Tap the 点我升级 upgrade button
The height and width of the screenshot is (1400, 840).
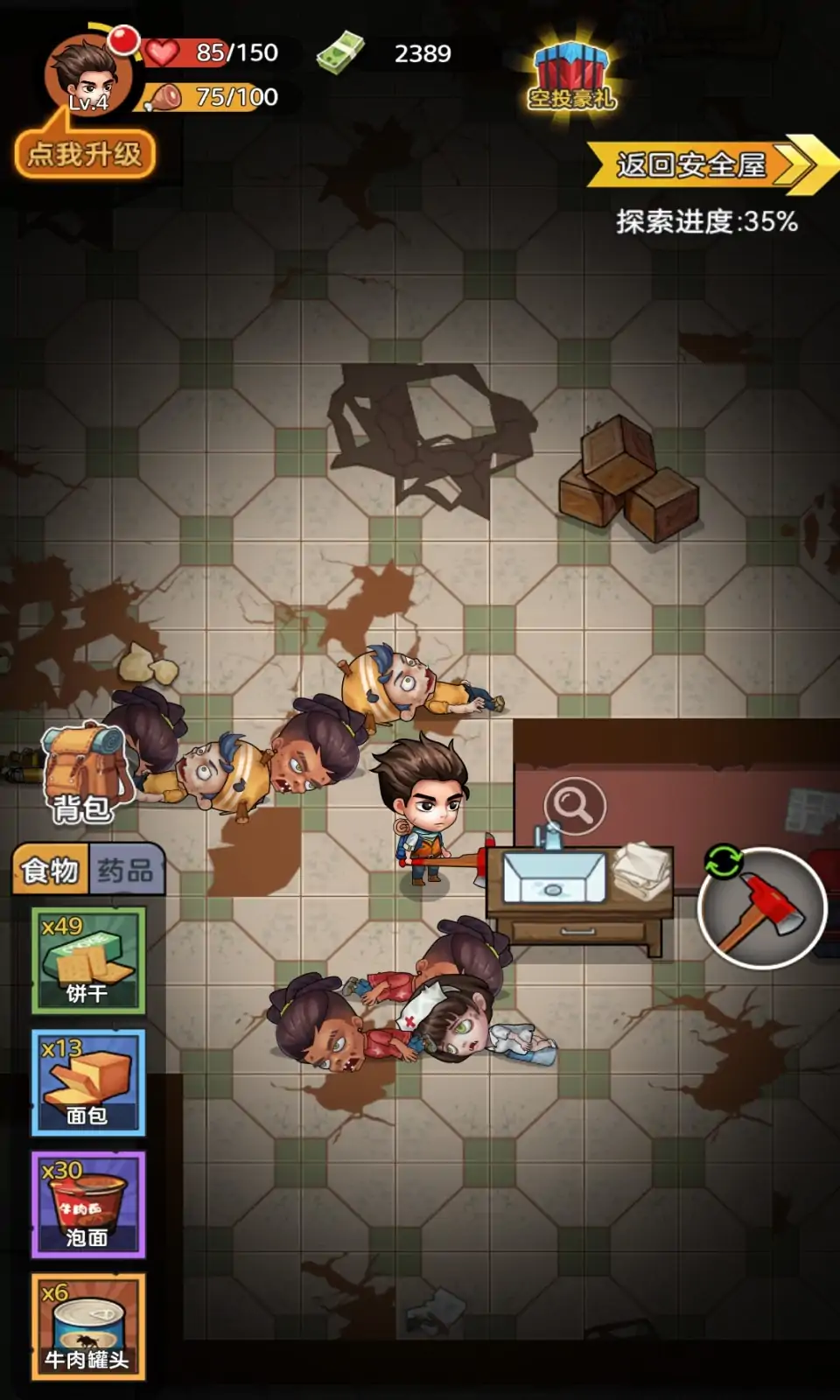click(x=85, y=155)
